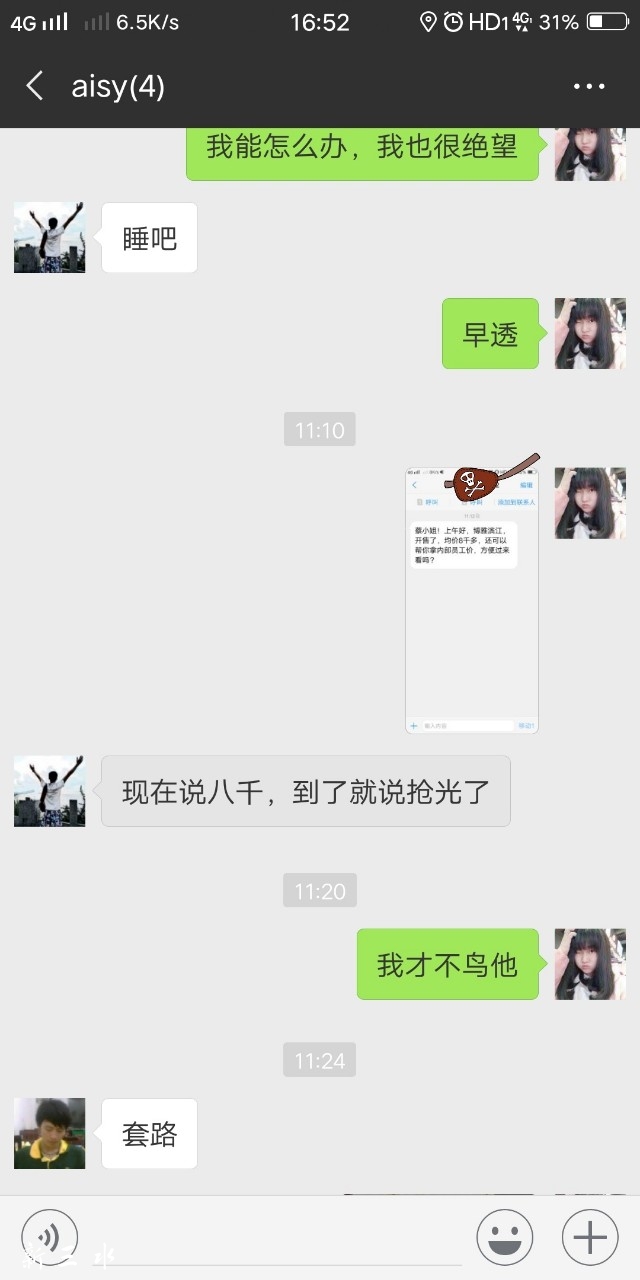Switch to voice message input
Image resolution: width=640 pixels, height=1280 pixels.
(x=49, y=1238)
